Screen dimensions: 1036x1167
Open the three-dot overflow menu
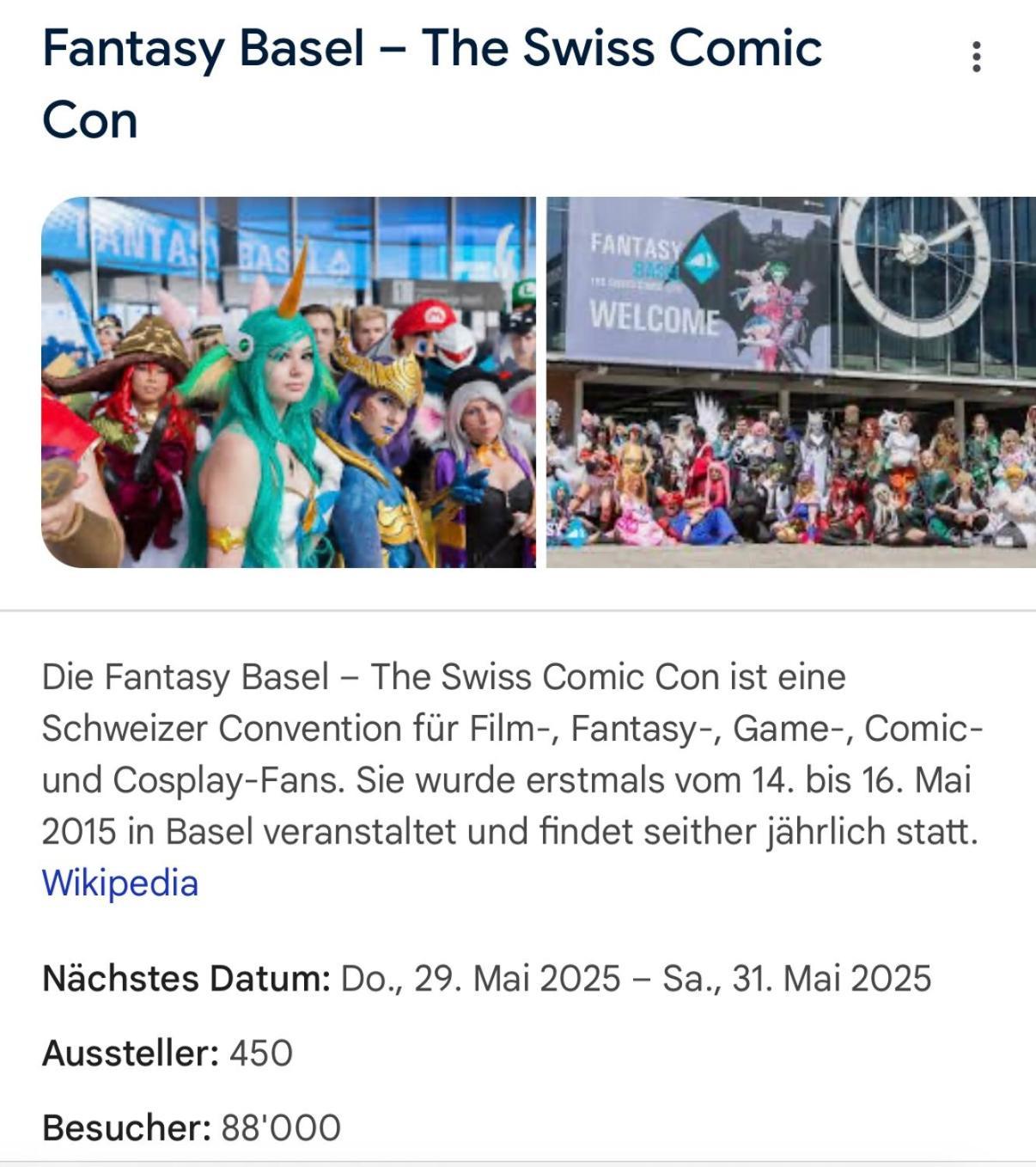click(x=976, y=57)
